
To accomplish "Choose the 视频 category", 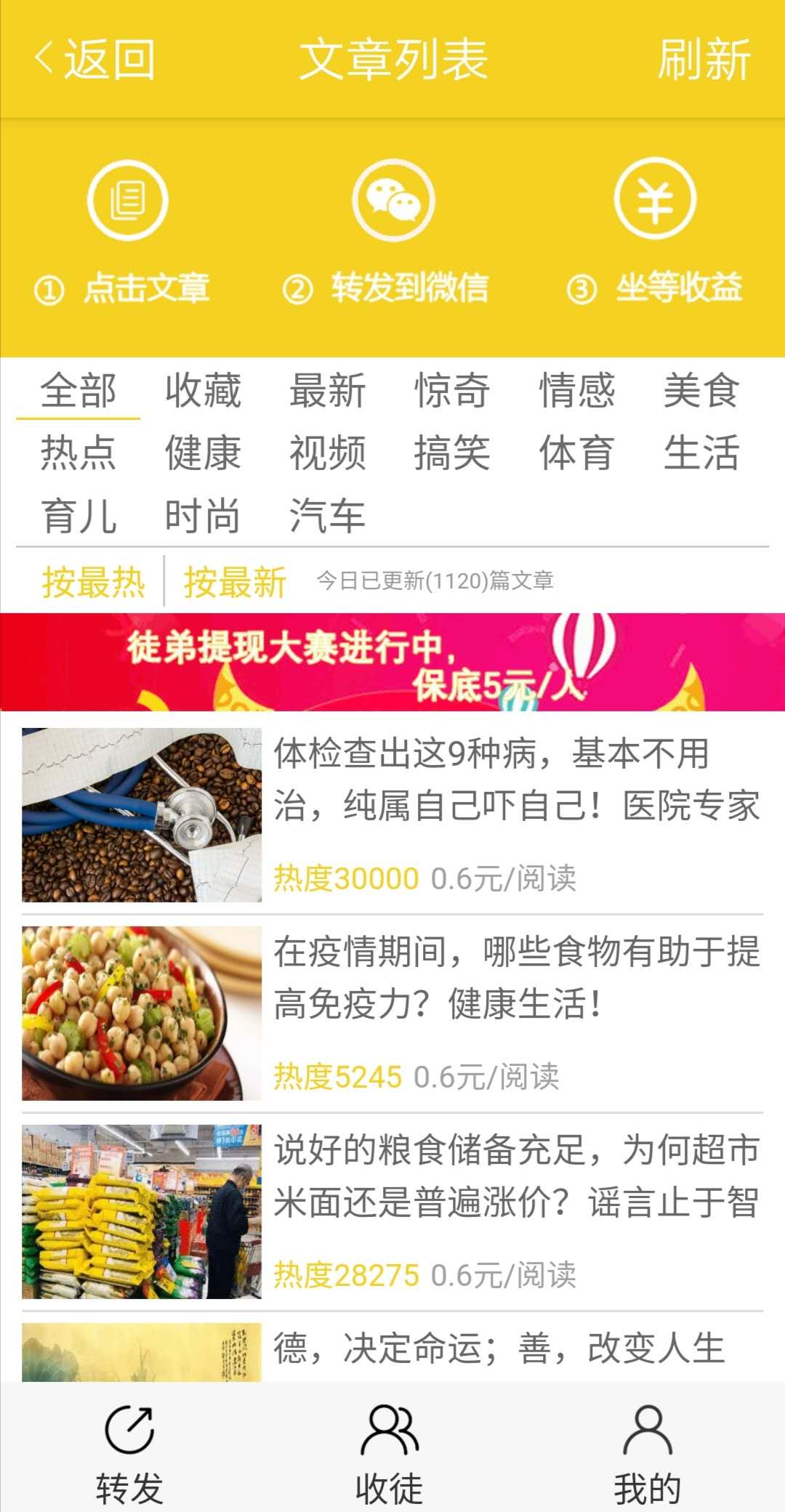I will 328,453.
